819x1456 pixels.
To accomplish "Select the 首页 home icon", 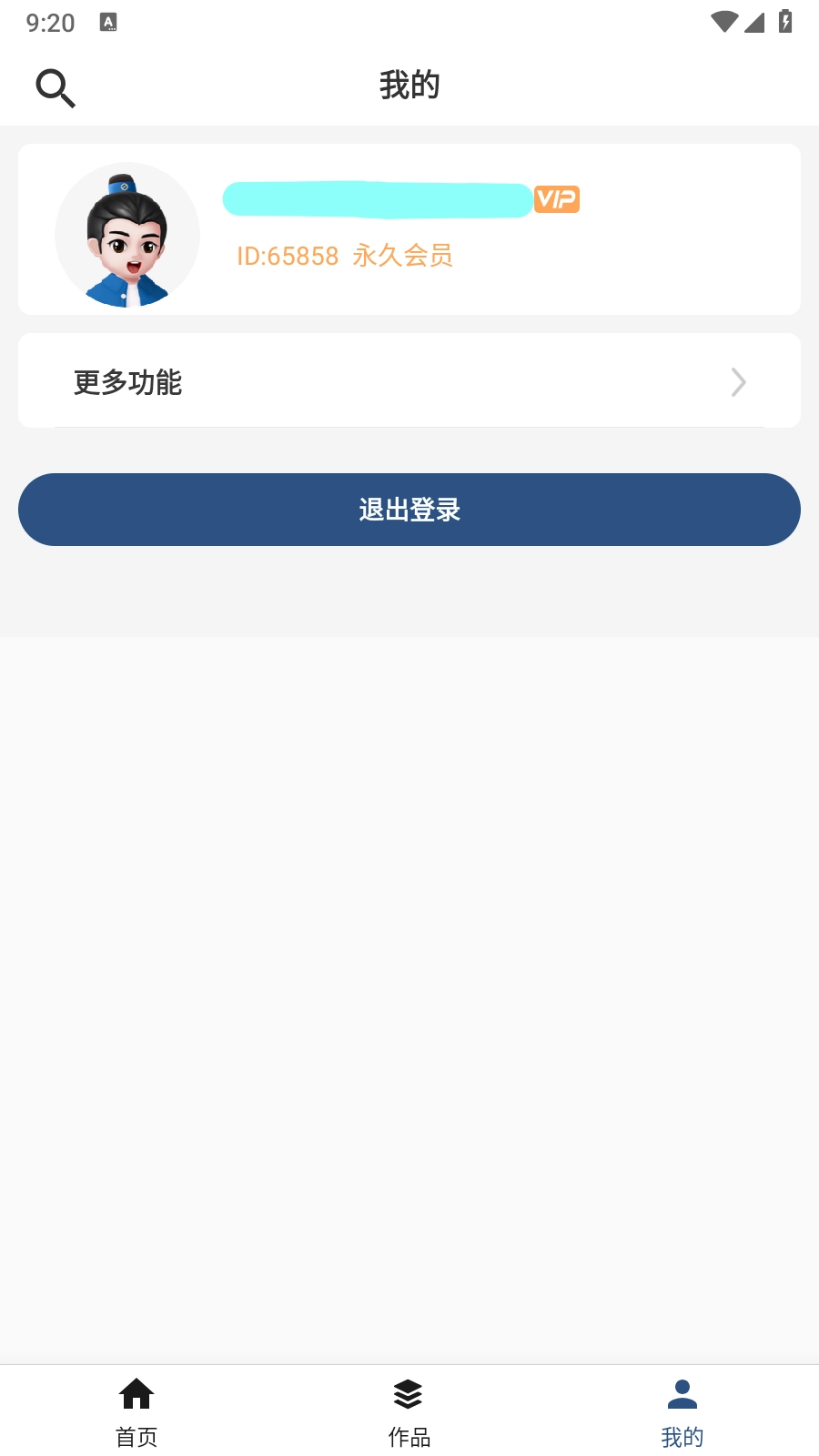I will pos(136,1394).
